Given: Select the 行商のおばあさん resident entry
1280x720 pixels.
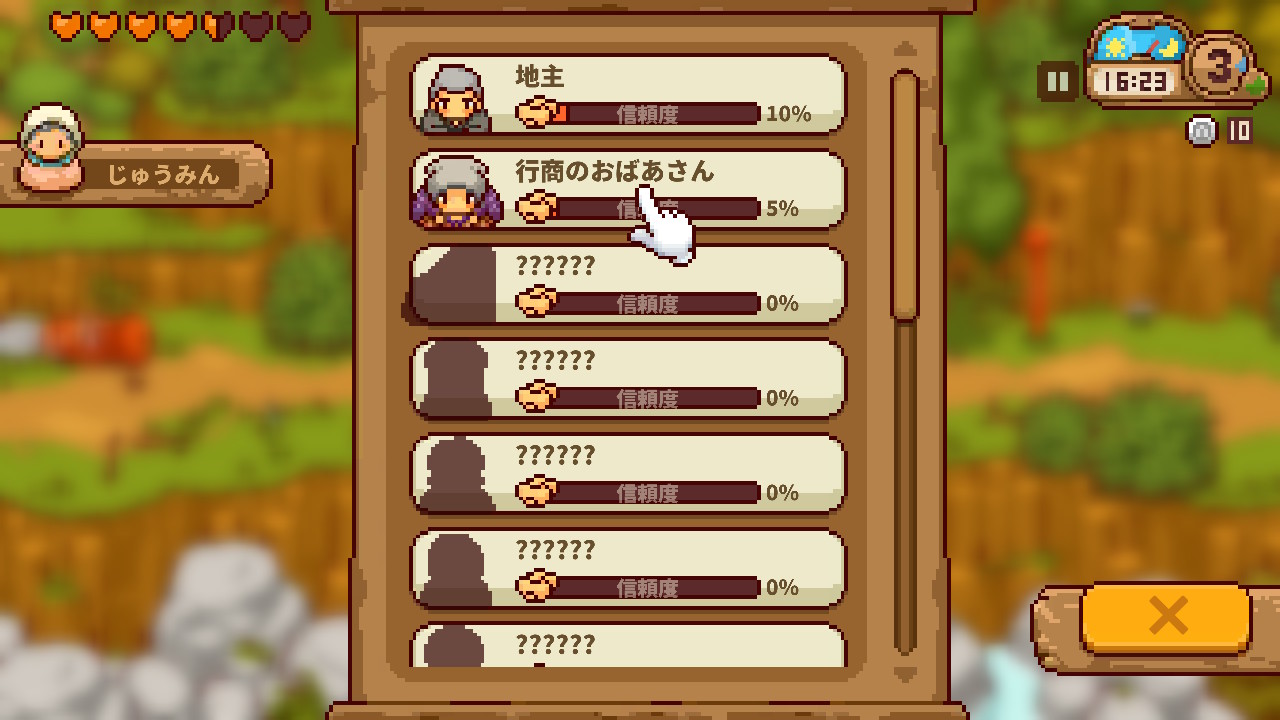Looking at the screenshot, I should click(628, 189).
